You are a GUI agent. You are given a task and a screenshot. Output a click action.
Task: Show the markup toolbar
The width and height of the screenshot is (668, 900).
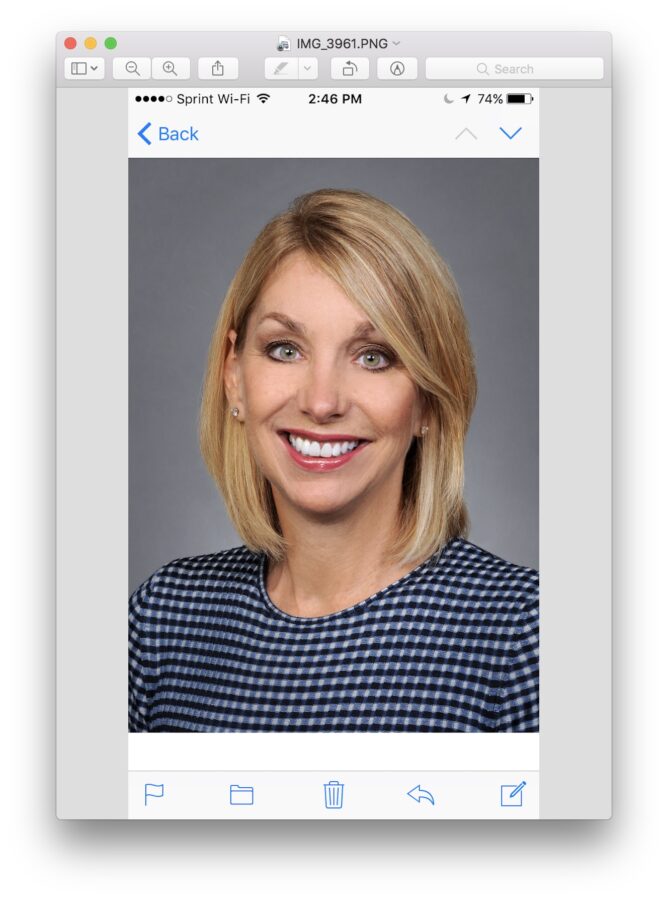397,69
